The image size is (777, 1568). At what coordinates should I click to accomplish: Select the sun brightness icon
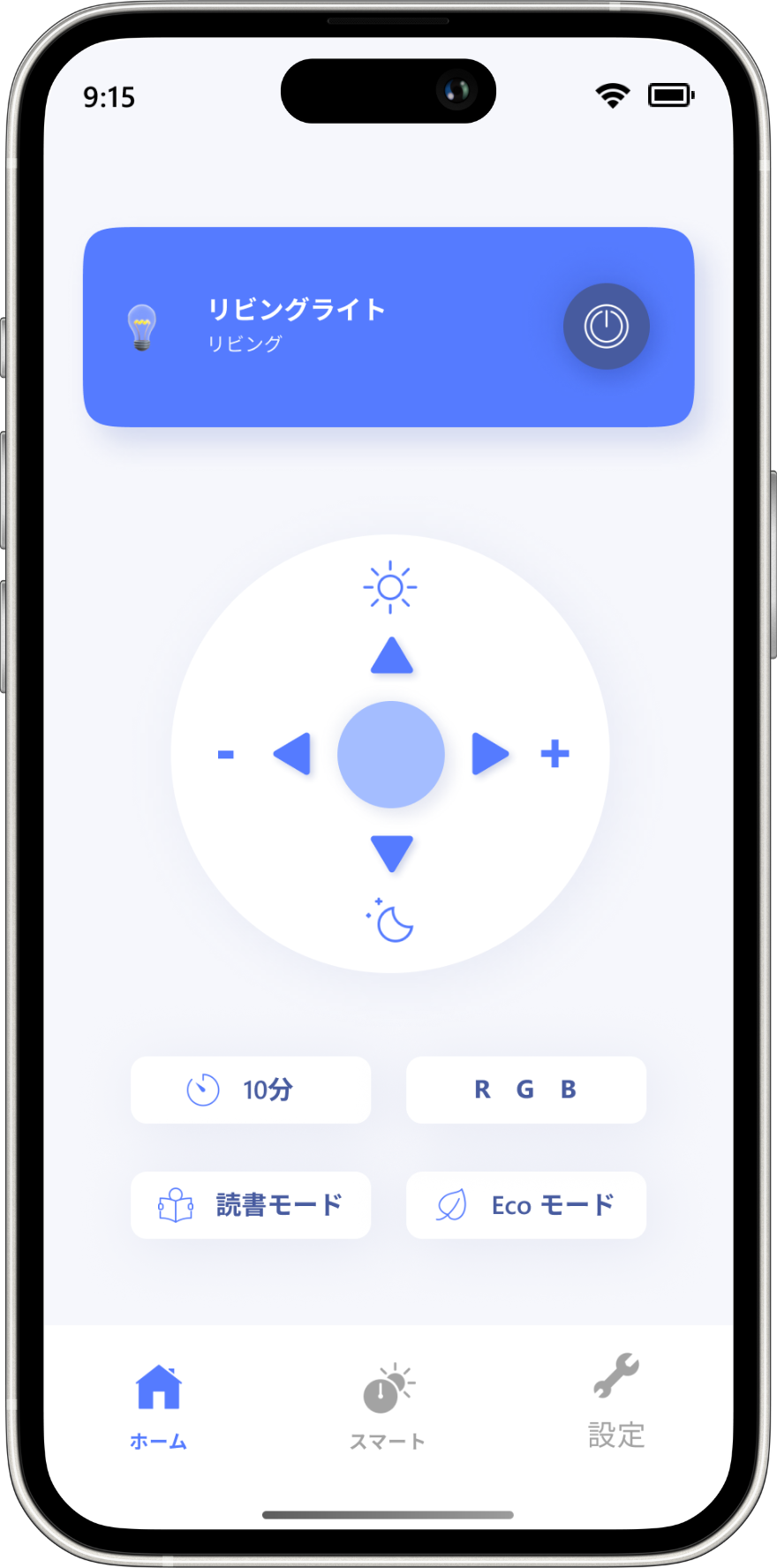point(390,587)
